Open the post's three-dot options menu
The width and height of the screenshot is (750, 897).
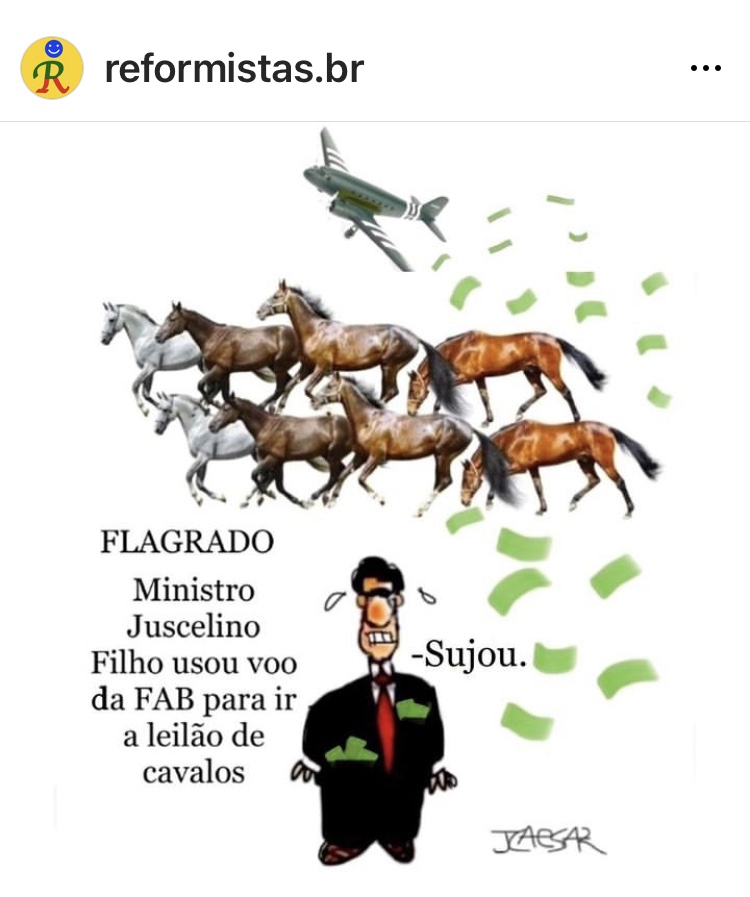coord(705,69)
